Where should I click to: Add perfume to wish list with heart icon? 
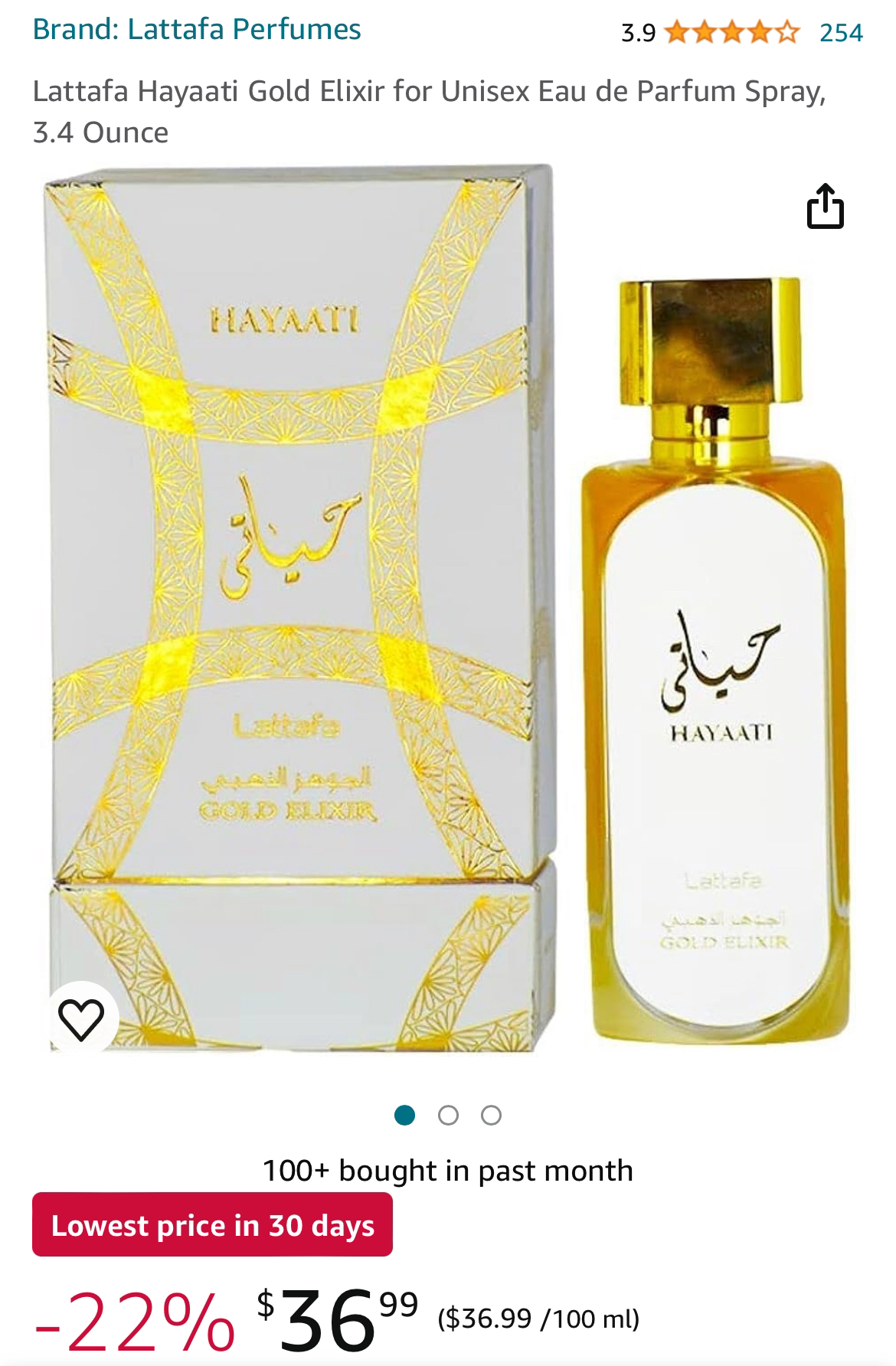click(81, 1019)
